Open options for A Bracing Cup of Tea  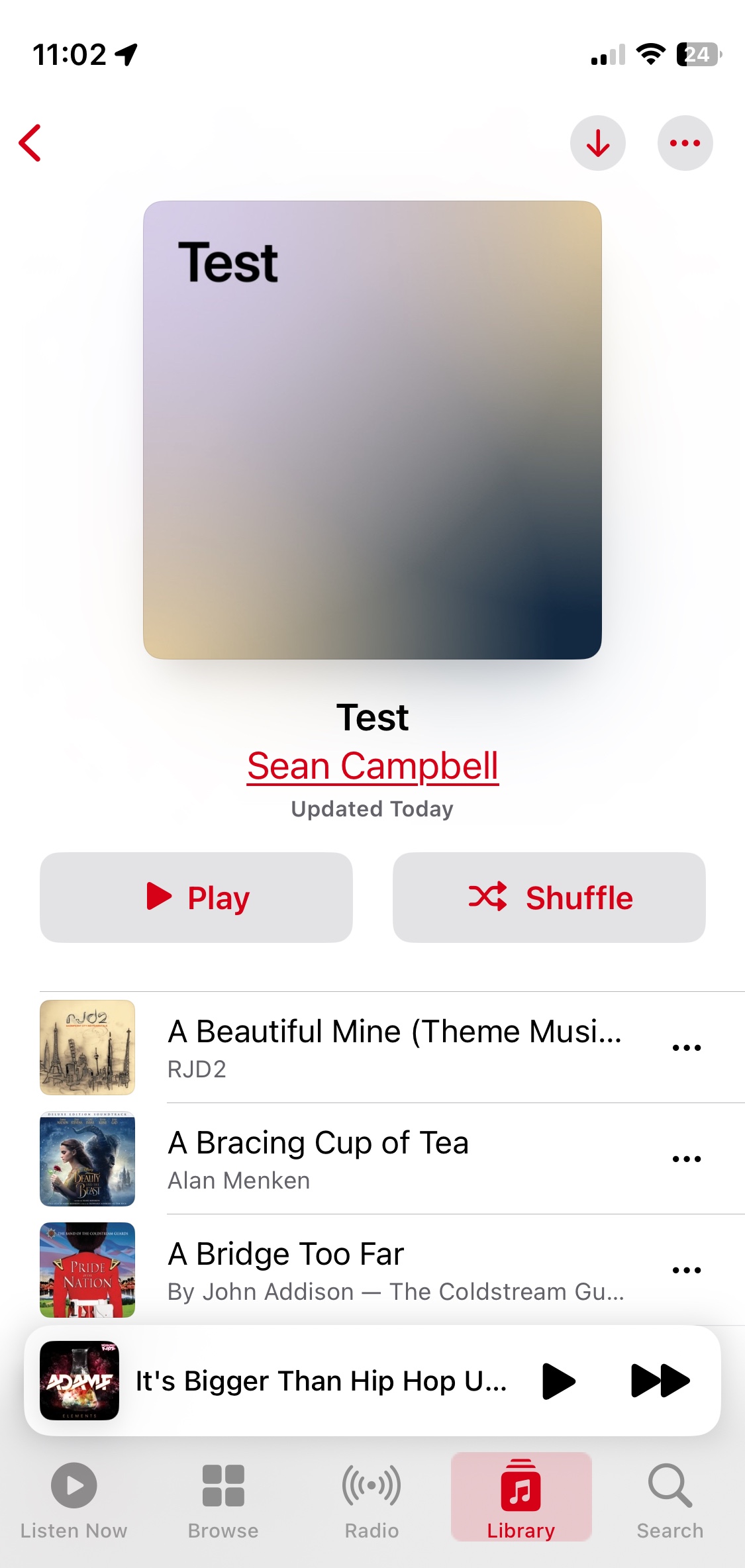tap(687, 1159)
